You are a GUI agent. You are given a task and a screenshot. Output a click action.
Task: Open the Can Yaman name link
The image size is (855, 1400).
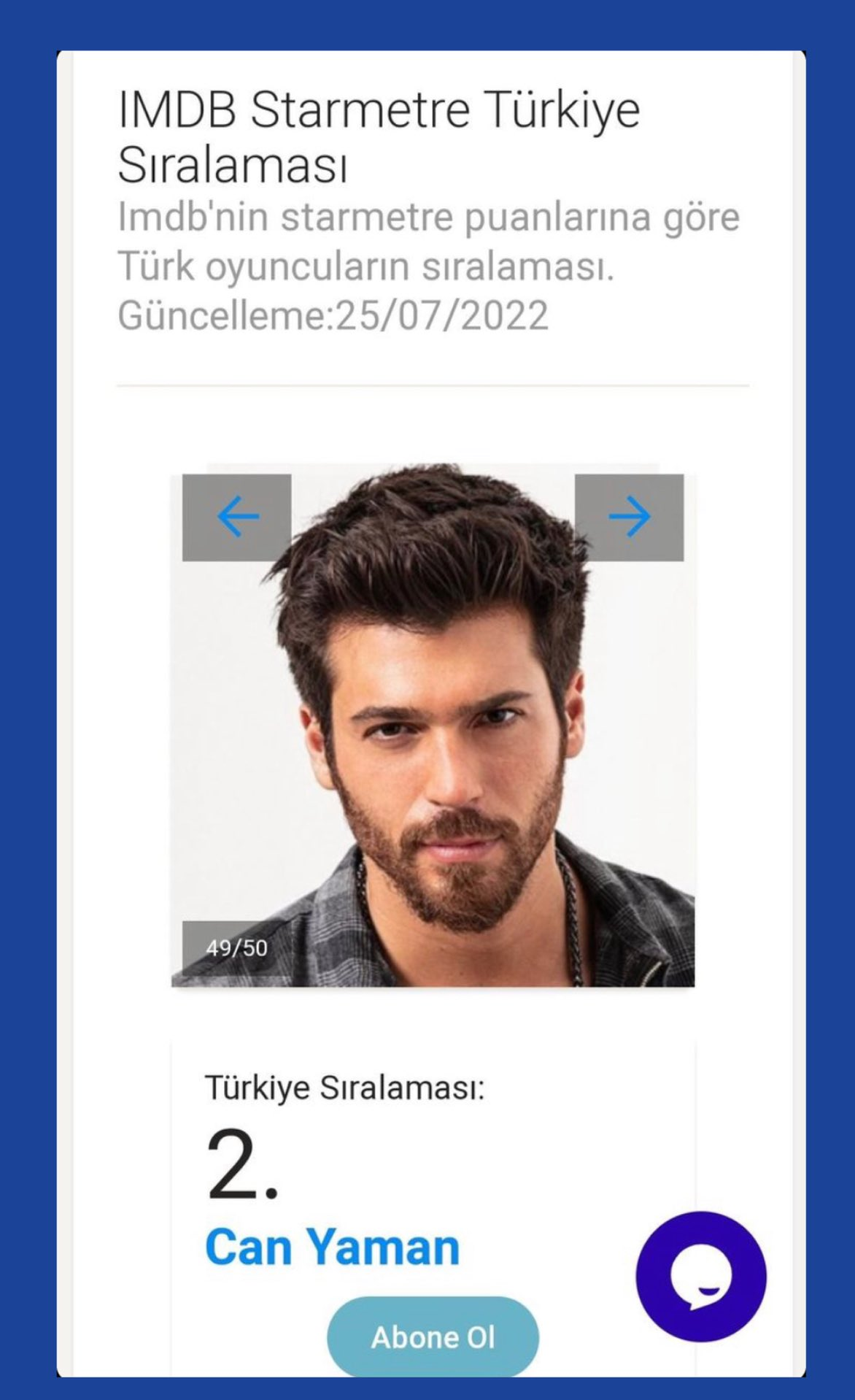click(x=332, y=1247)
